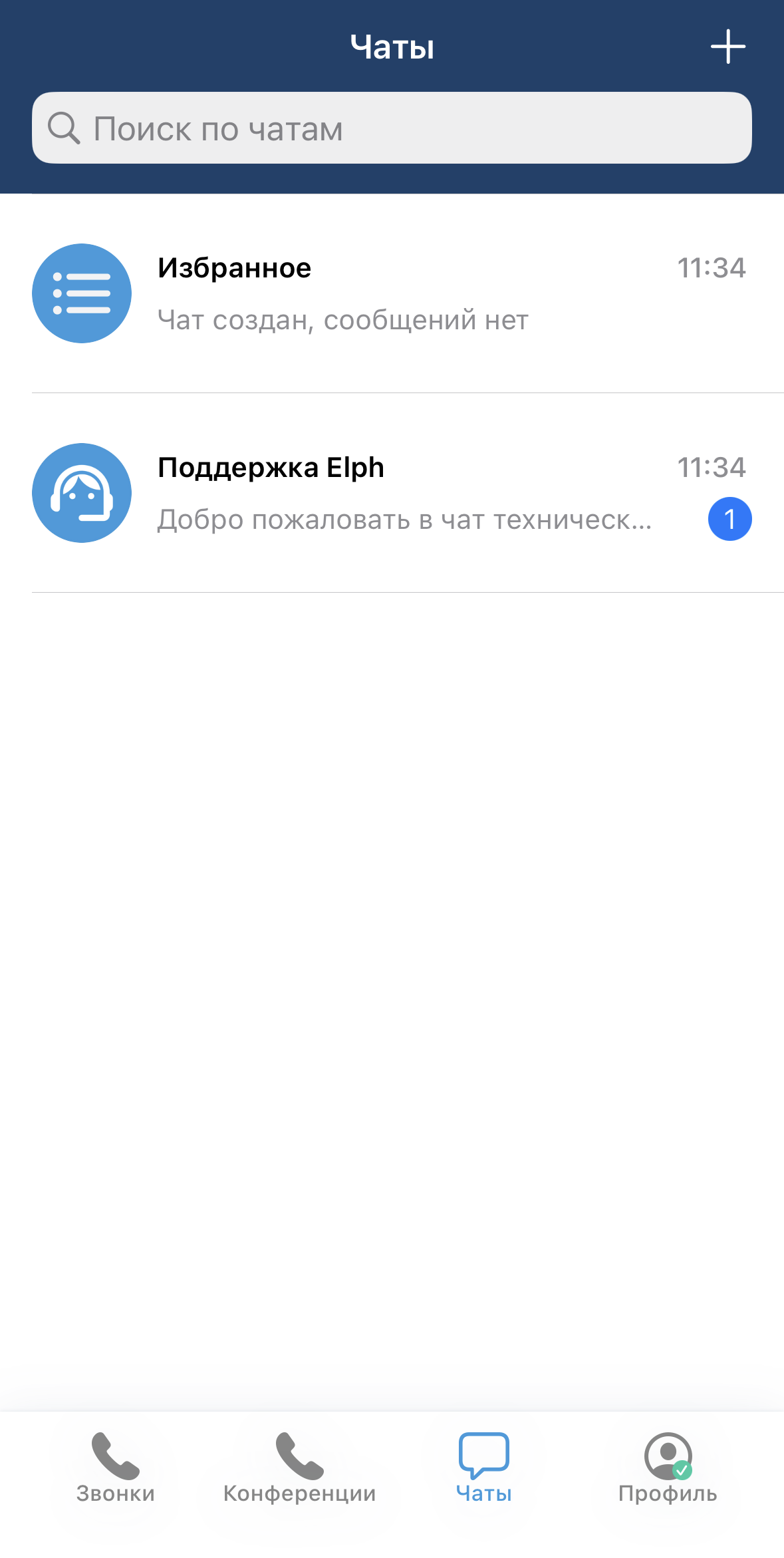784x1558 pixels.
Task: Focus the 'Поиск по чатам' search field
Action: click(392, 128)
